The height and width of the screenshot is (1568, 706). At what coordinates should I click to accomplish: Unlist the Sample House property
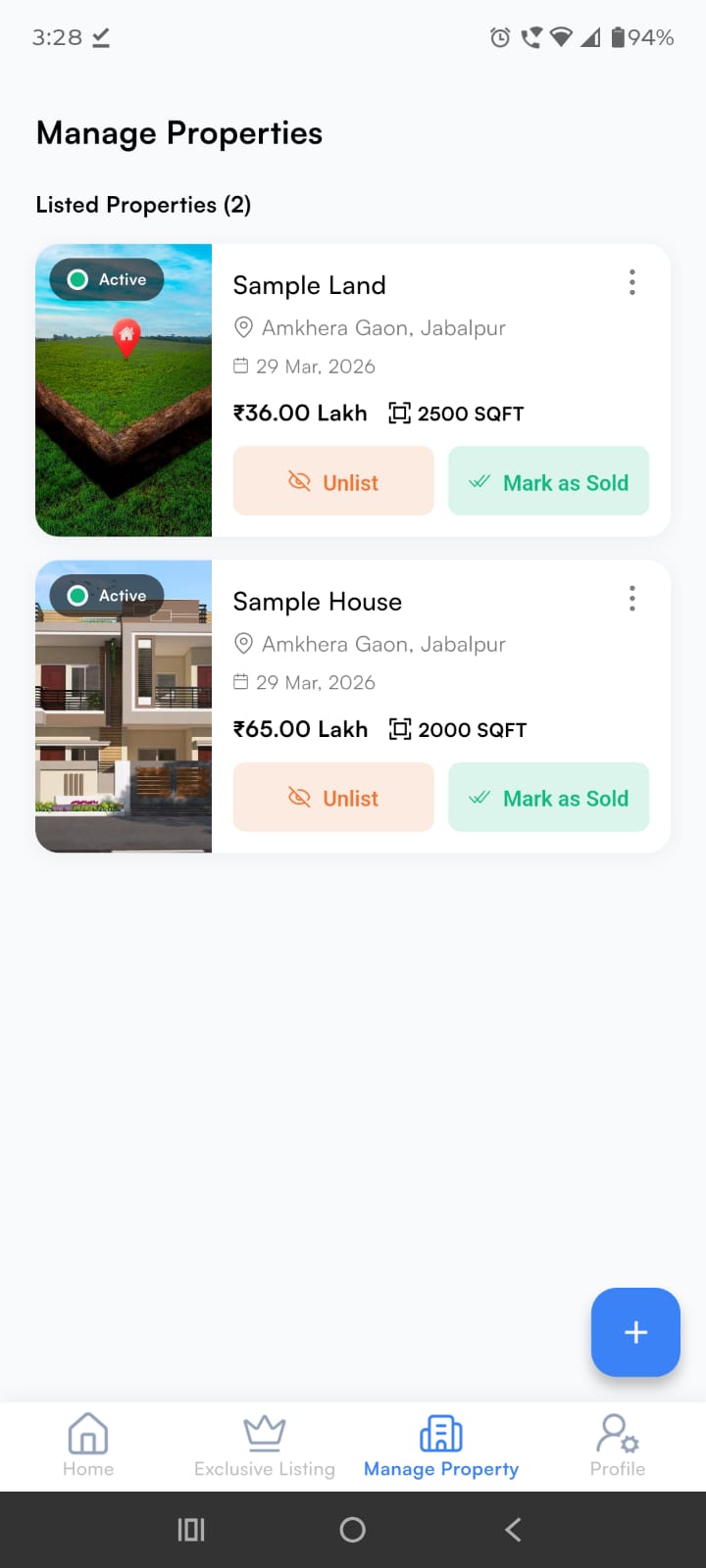[x=332, y=797]
